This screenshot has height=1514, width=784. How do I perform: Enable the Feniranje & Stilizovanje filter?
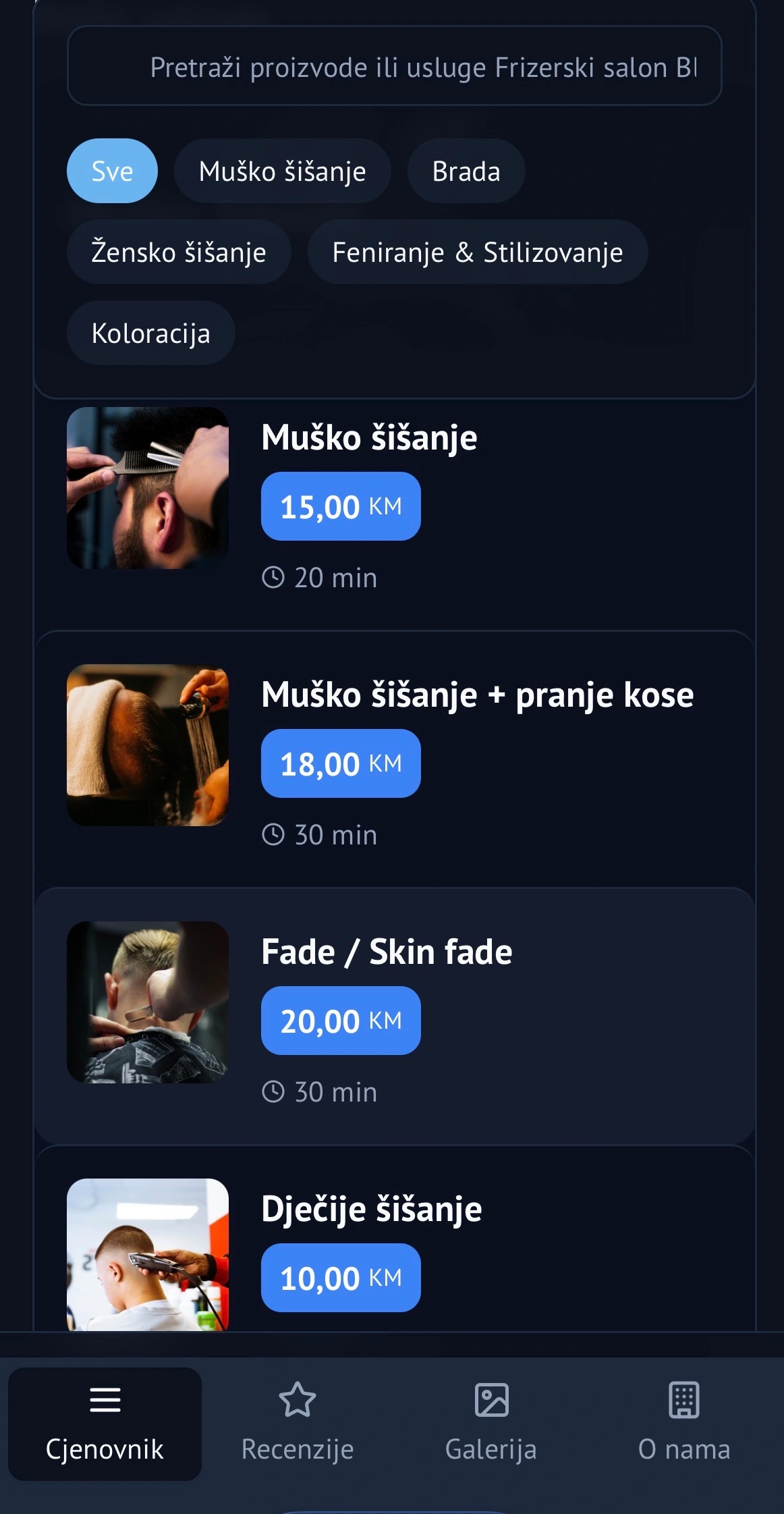click(x=477, y=251)
